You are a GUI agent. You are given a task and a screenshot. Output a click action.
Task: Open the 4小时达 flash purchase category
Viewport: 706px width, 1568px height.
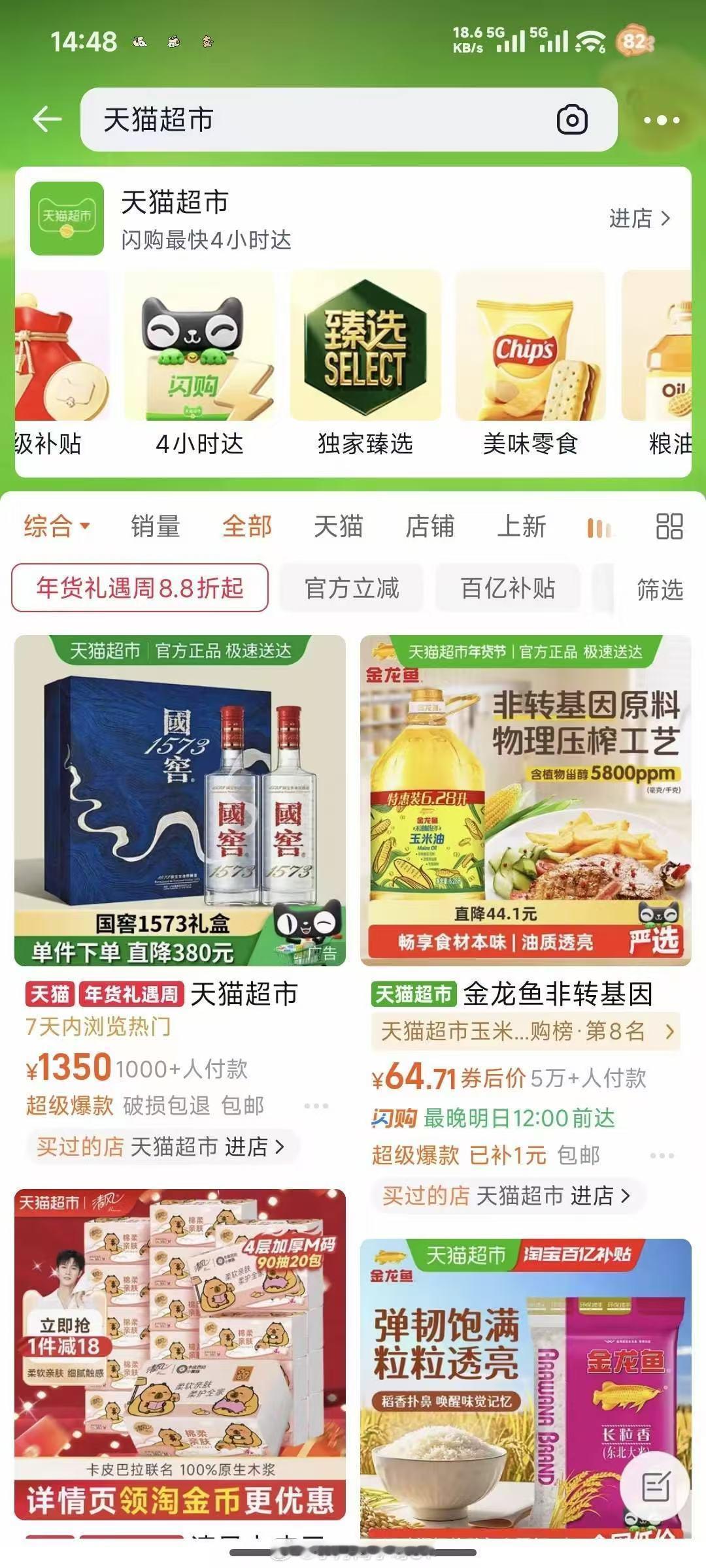(x=200, y=356)
